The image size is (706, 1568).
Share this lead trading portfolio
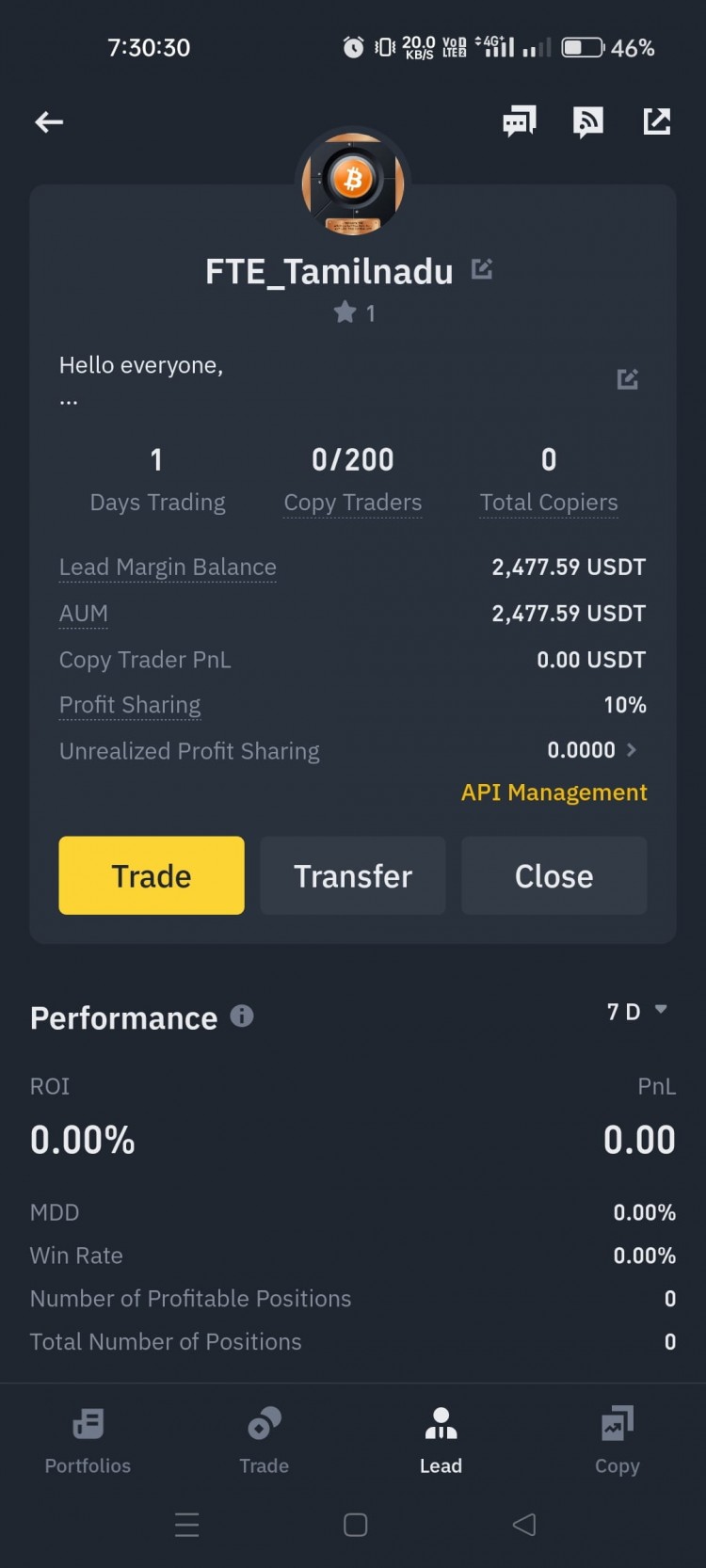pyautogui.click(x=656, y=121)
